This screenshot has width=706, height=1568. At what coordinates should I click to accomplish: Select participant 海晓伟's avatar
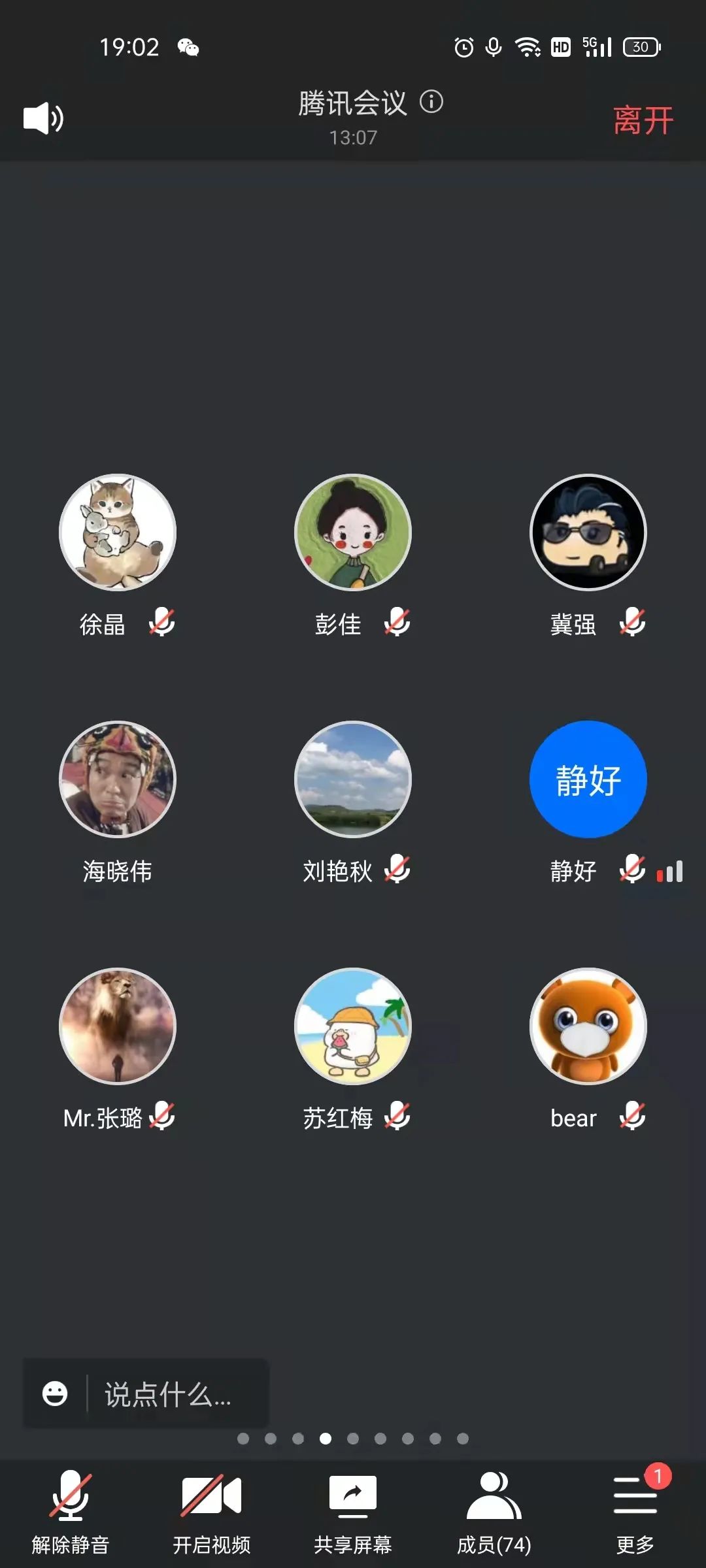tap(118, 779)
